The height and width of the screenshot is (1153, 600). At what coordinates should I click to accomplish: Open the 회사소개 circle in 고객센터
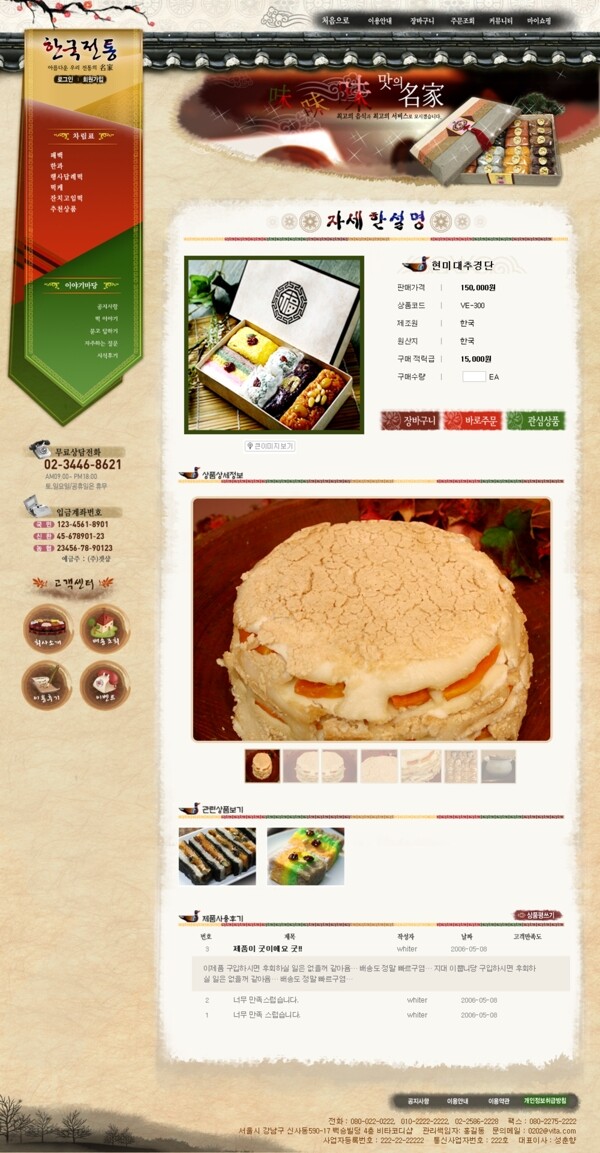pos(47,629)
